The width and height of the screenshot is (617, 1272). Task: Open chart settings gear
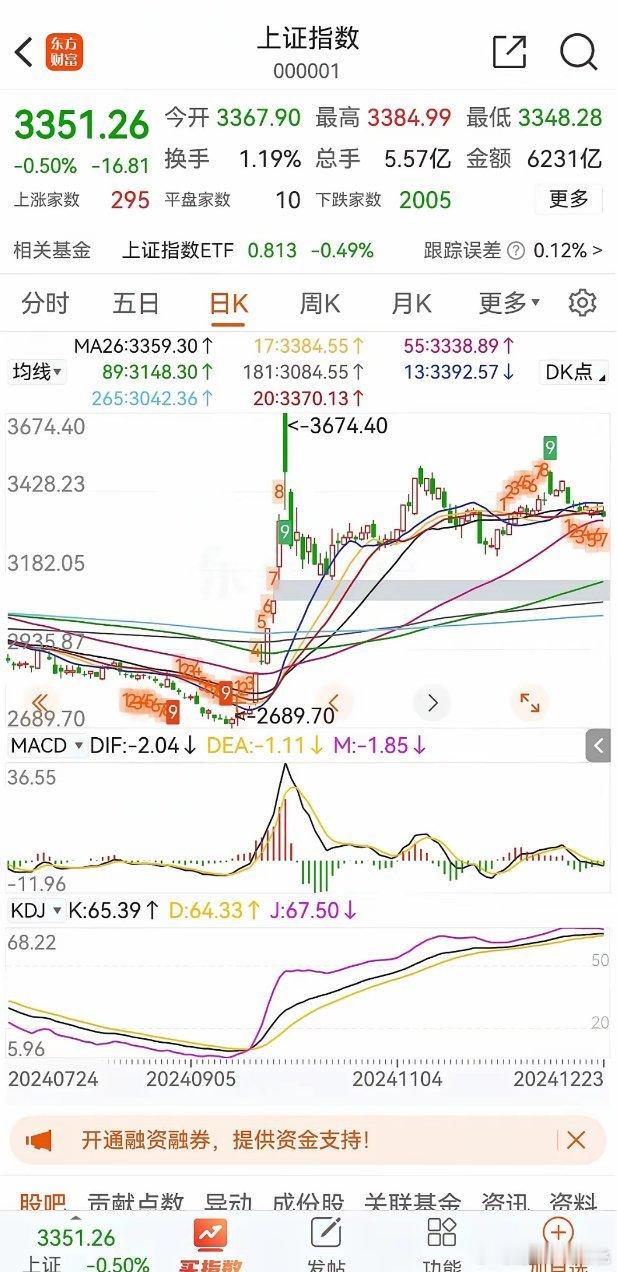click(x=582, y=303)
